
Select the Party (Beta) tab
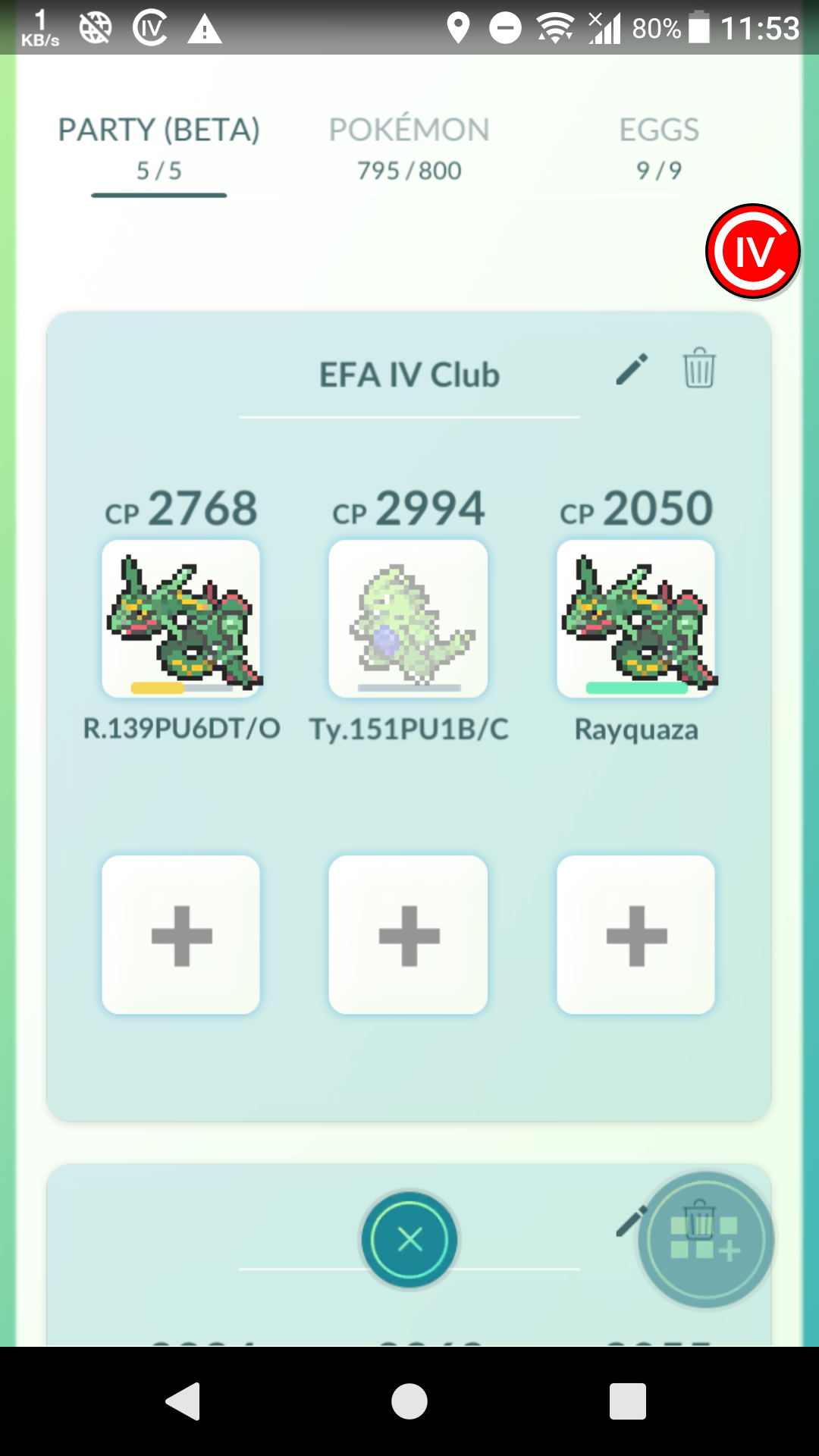point(158,148)
